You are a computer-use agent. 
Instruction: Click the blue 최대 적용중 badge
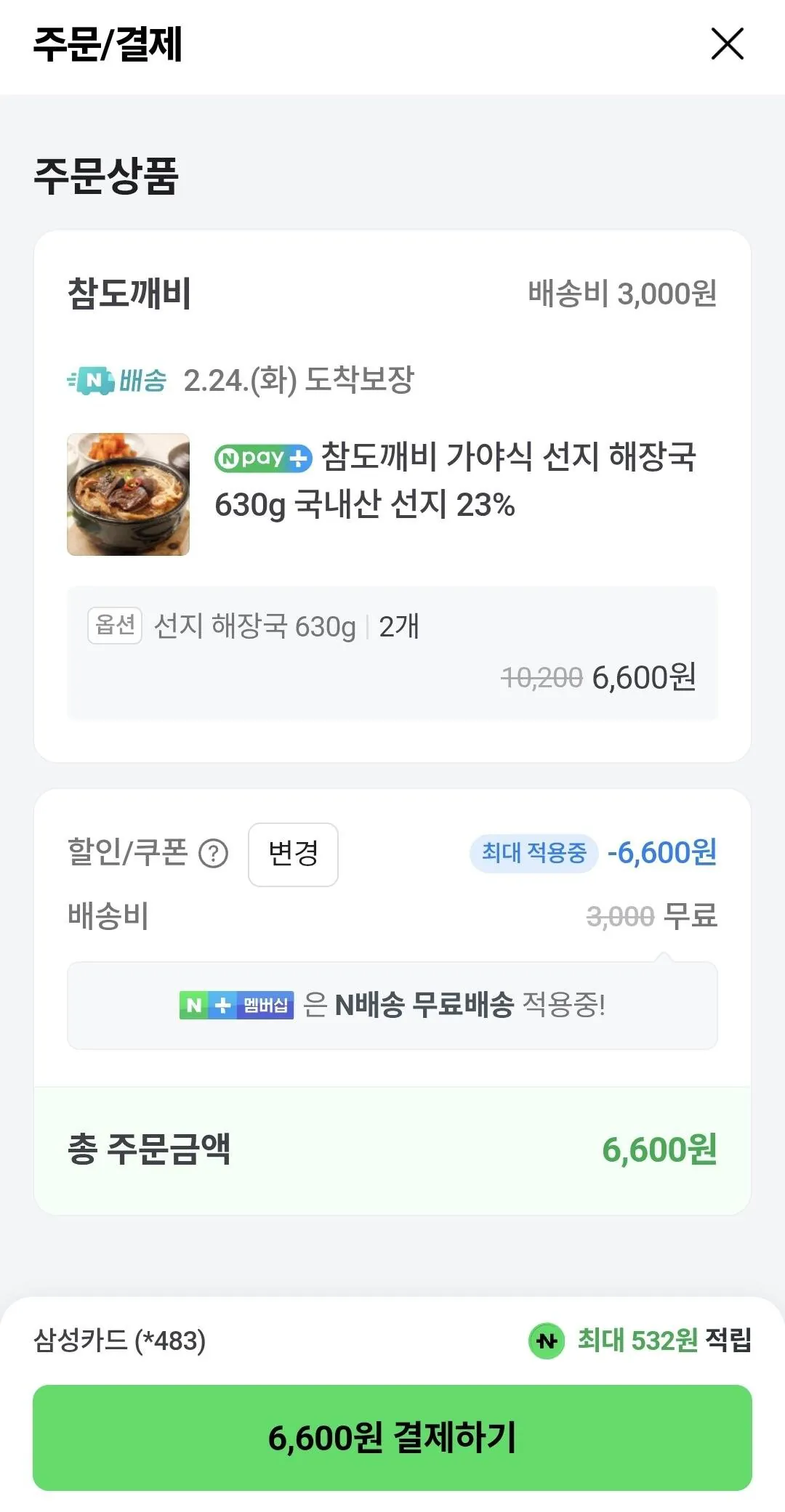coord(533,853)
